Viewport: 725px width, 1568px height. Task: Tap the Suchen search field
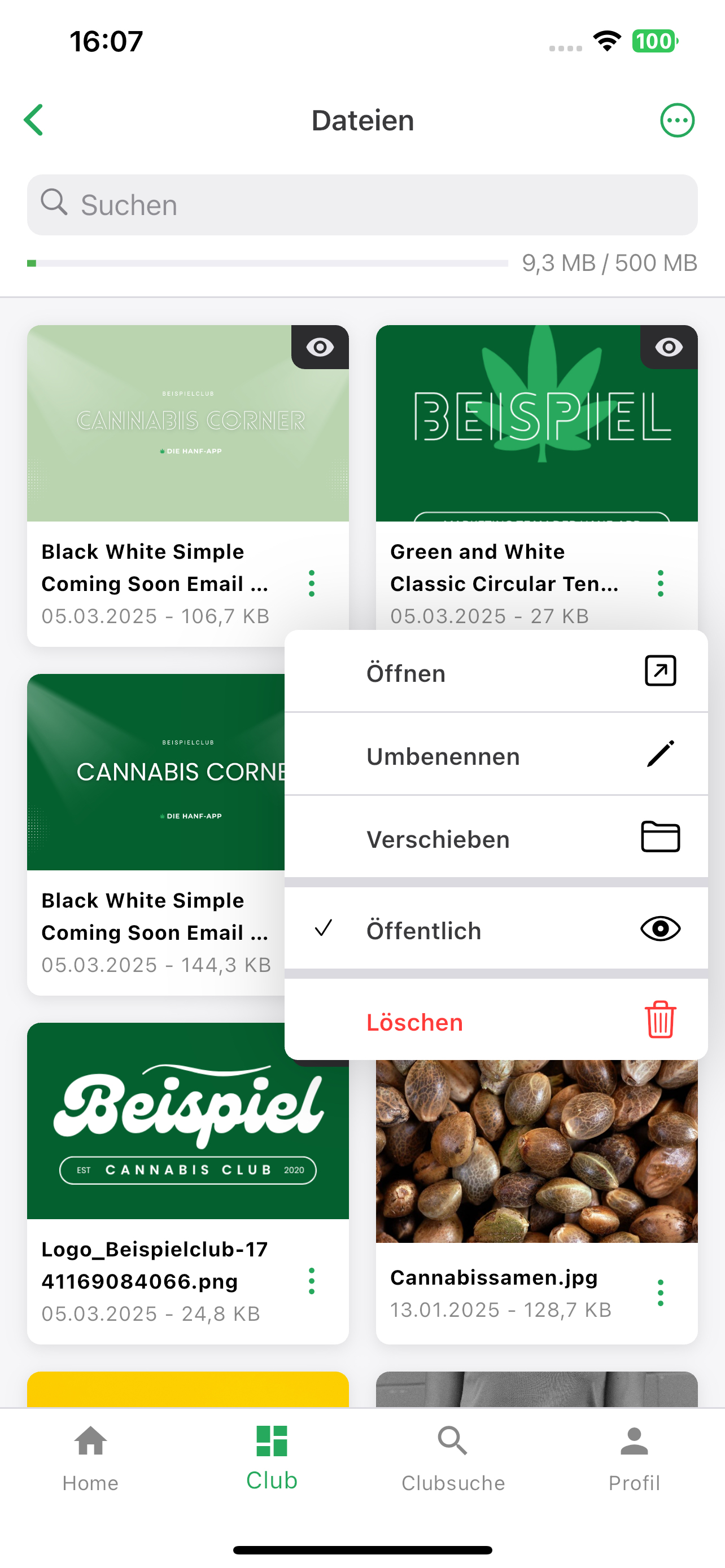362,205
